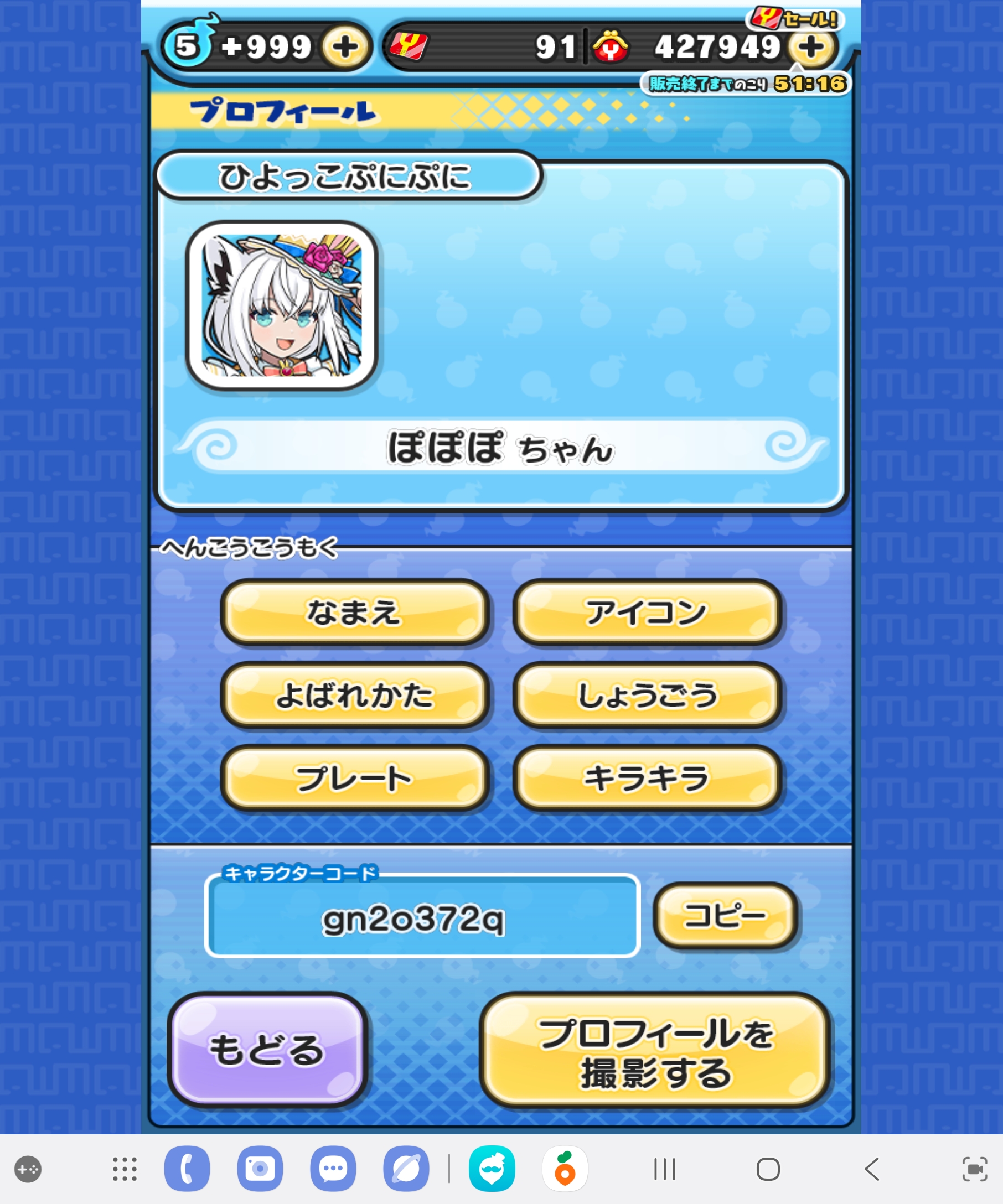The width and height of the screenshot is (1003, 1204).
Task: Go back with the もどる button
Action: (x=267, y=1050)
